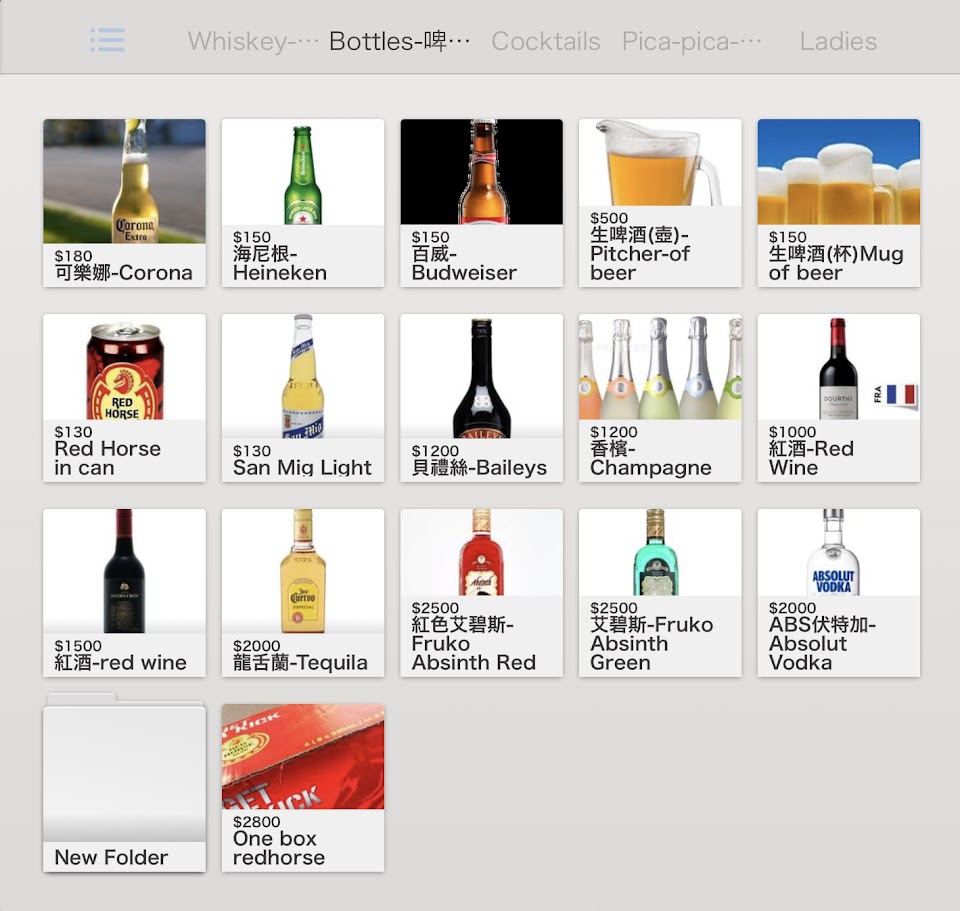The height and width of the screenshot is (911, 960).
Task: Choose the Tequila bottle
Action: [303, 593]
